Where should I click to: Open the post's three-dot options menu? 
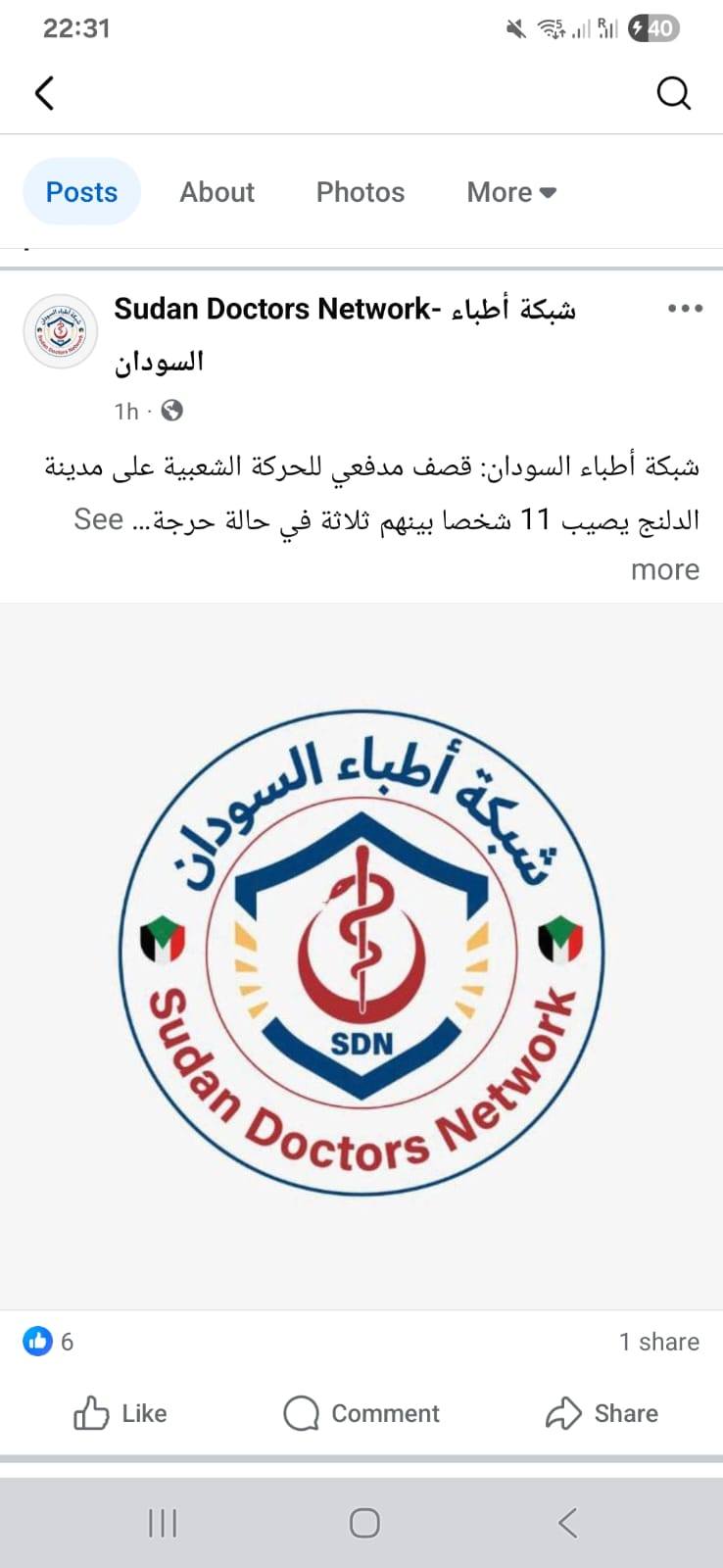coord(685,309)
